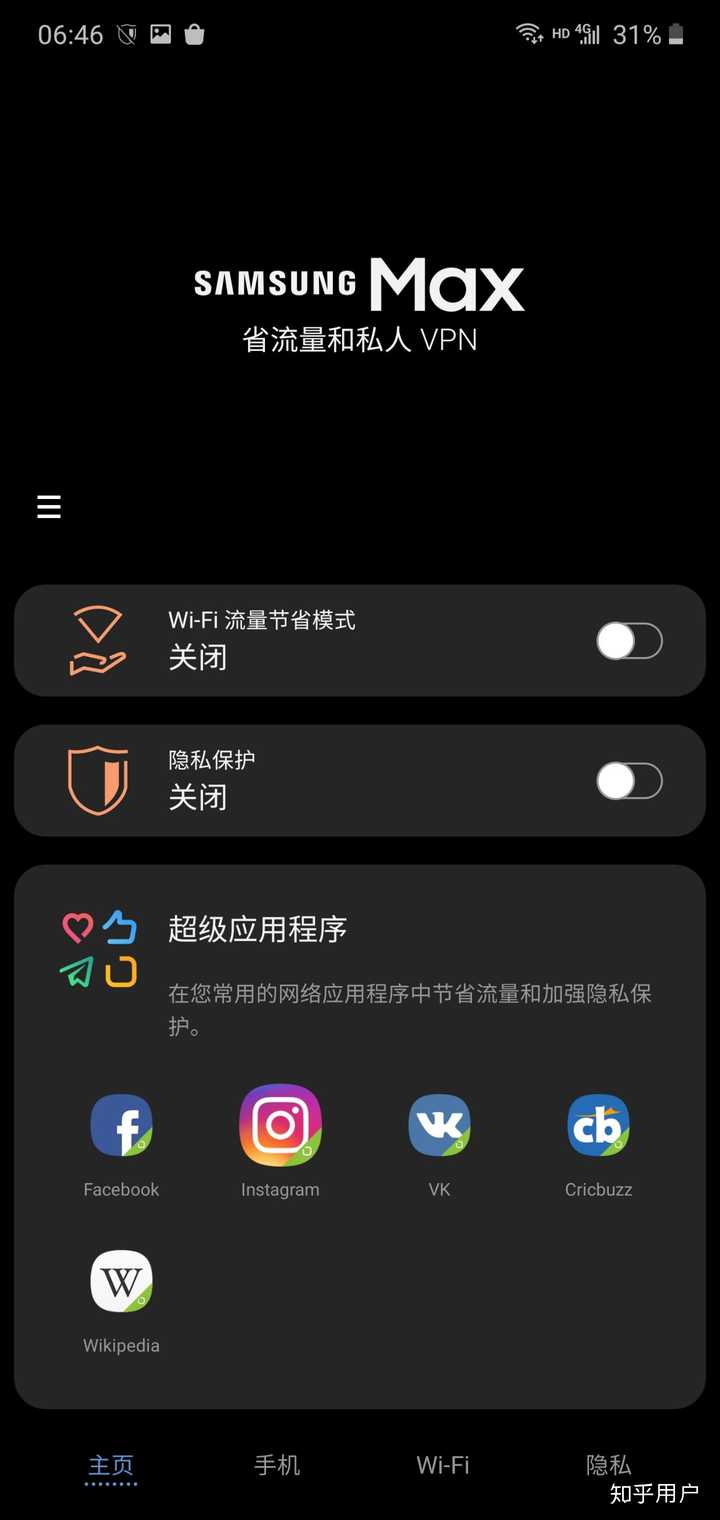Click the Wi-Fi data saver icon
This screenshot has width=720, height=1520.
point(97,640)
